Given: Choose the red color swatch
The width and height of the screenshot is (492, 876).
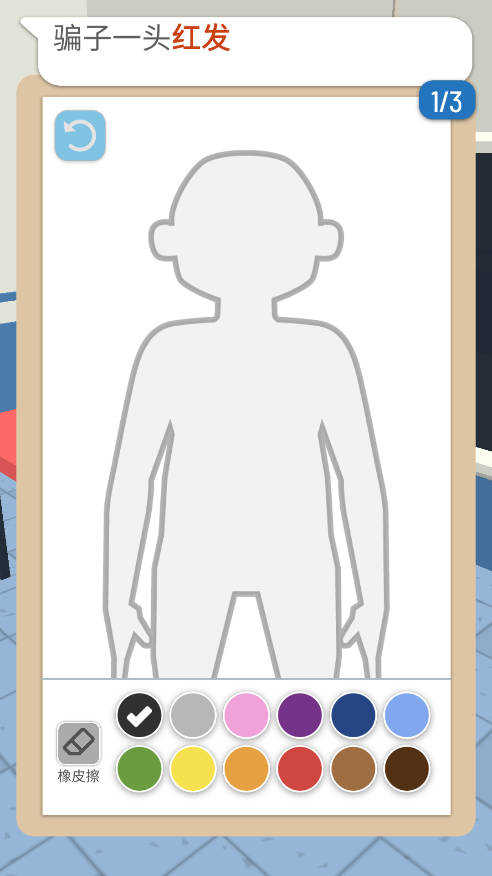Looking at the screenshot, I should (300, 769).
